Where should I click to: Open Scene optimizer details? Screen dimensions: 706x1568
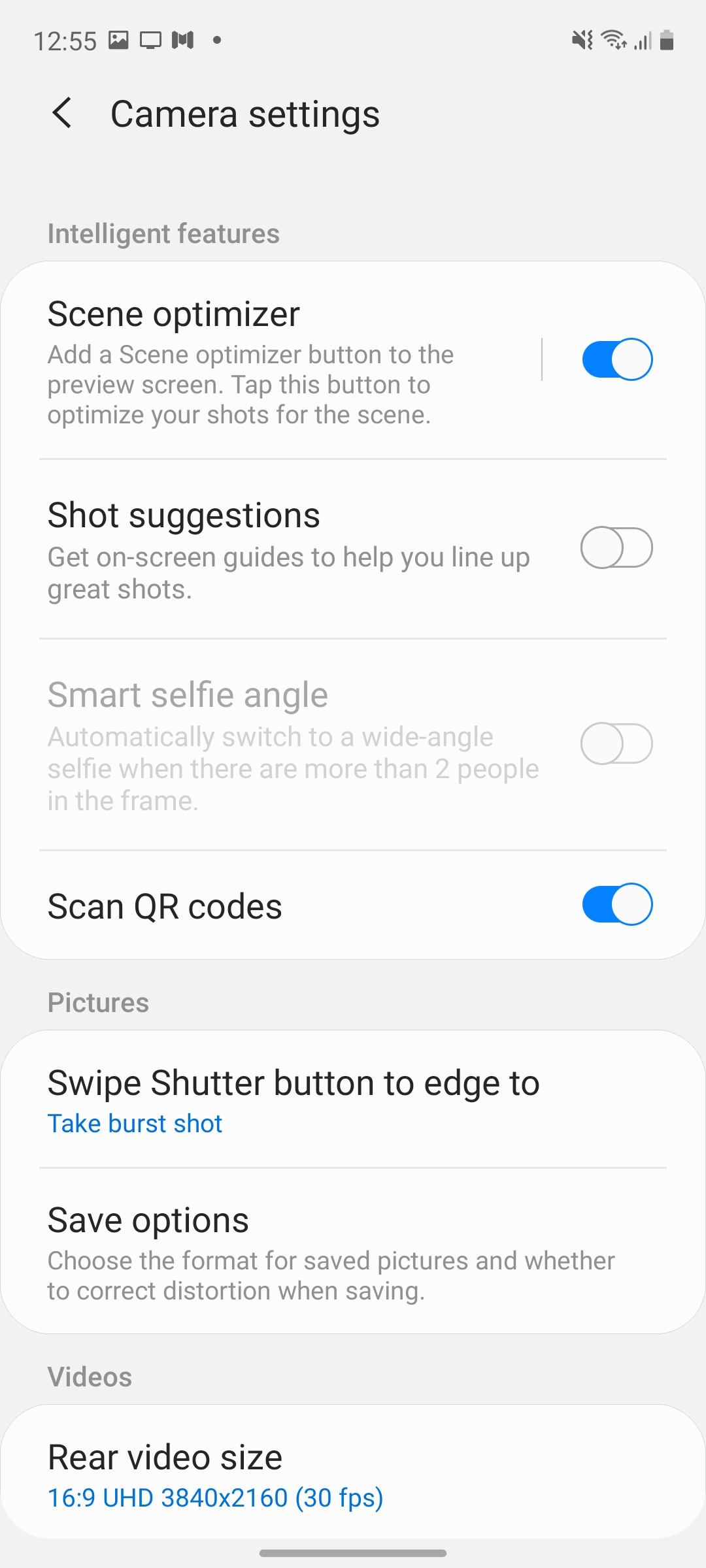click(x=275, y=361)
